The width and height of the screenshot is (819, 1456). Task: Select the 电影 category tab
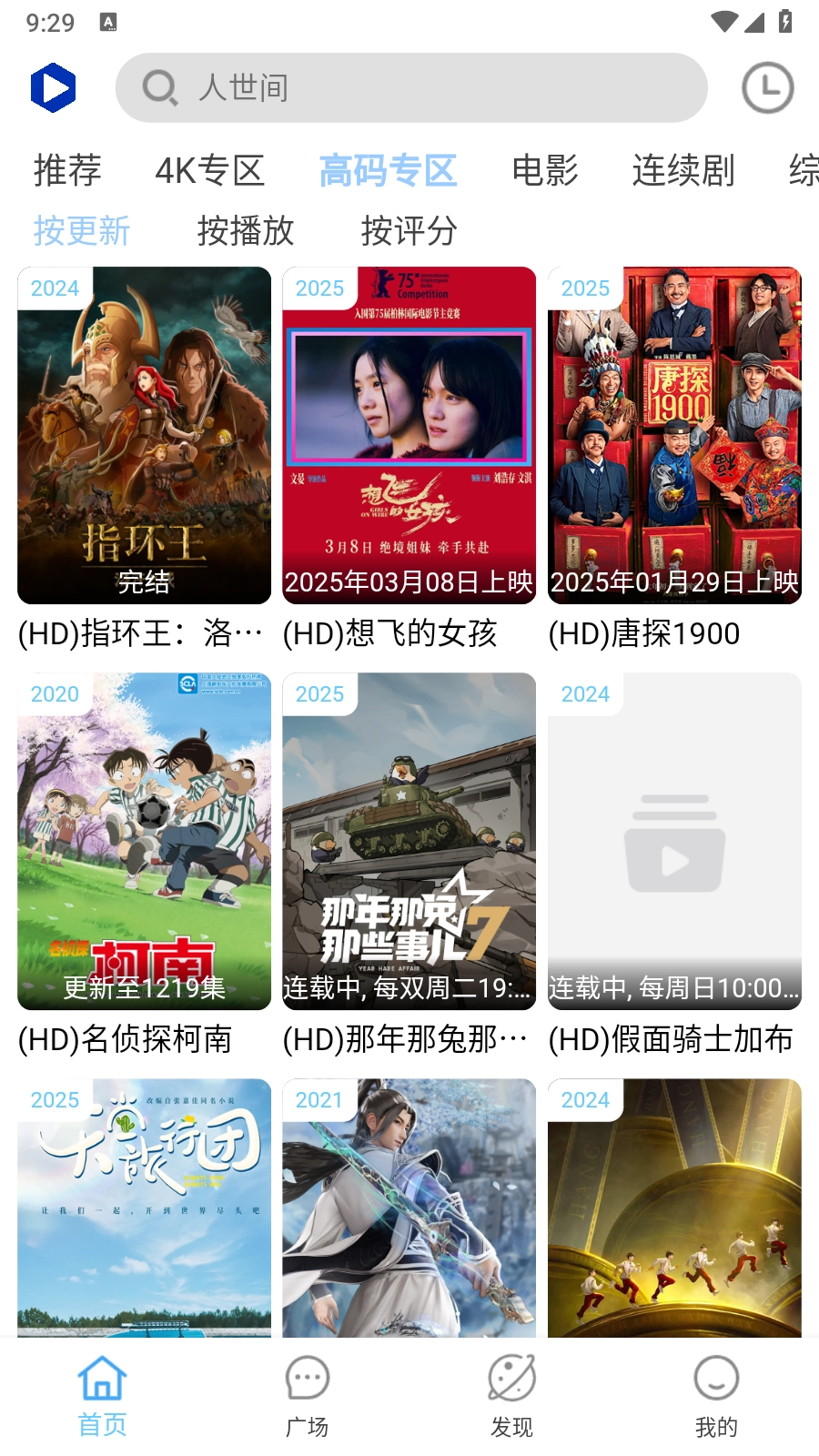coord(544,170)
